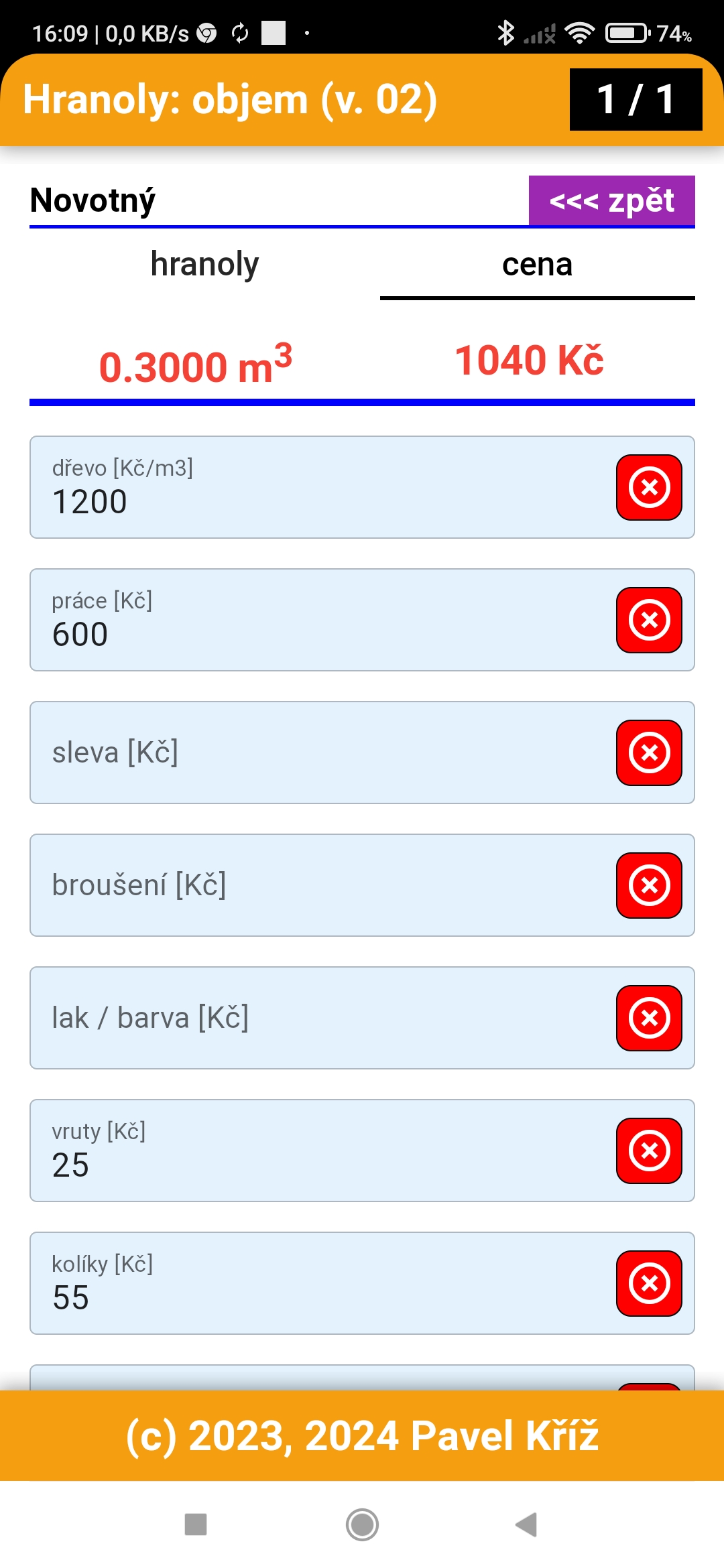This screenshot has width=724, height=1568.
Task: Go to the system home screen
Action: [362, 1524]
